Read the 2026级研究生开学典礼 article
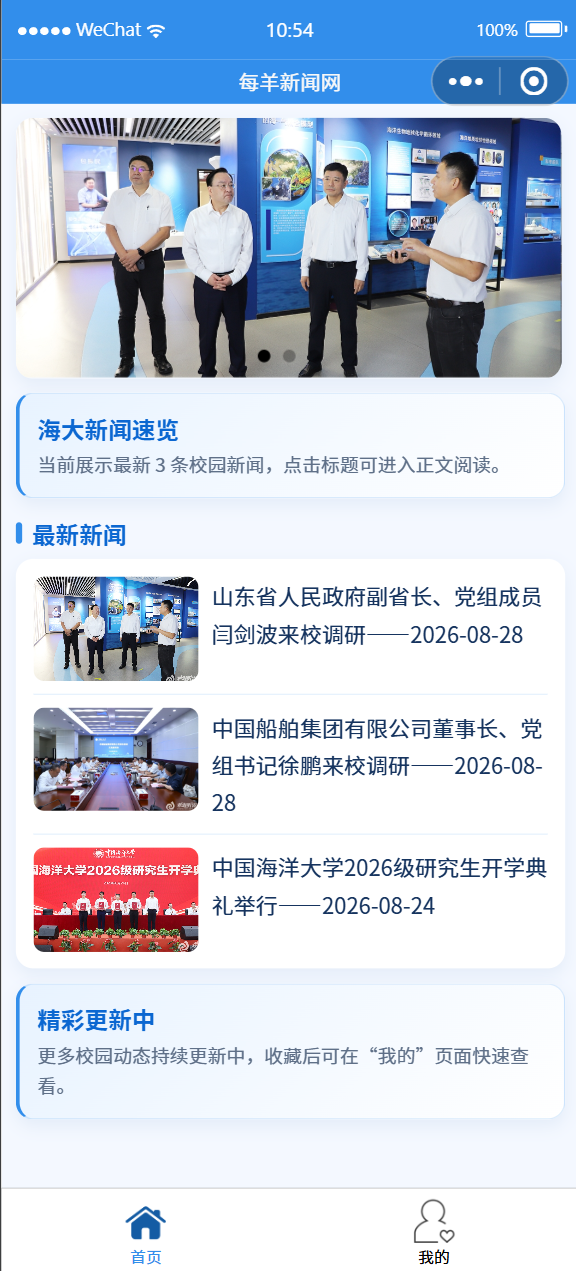This screenshot has height=1271, width=576. pyautogui.click(x=290, y=898)
